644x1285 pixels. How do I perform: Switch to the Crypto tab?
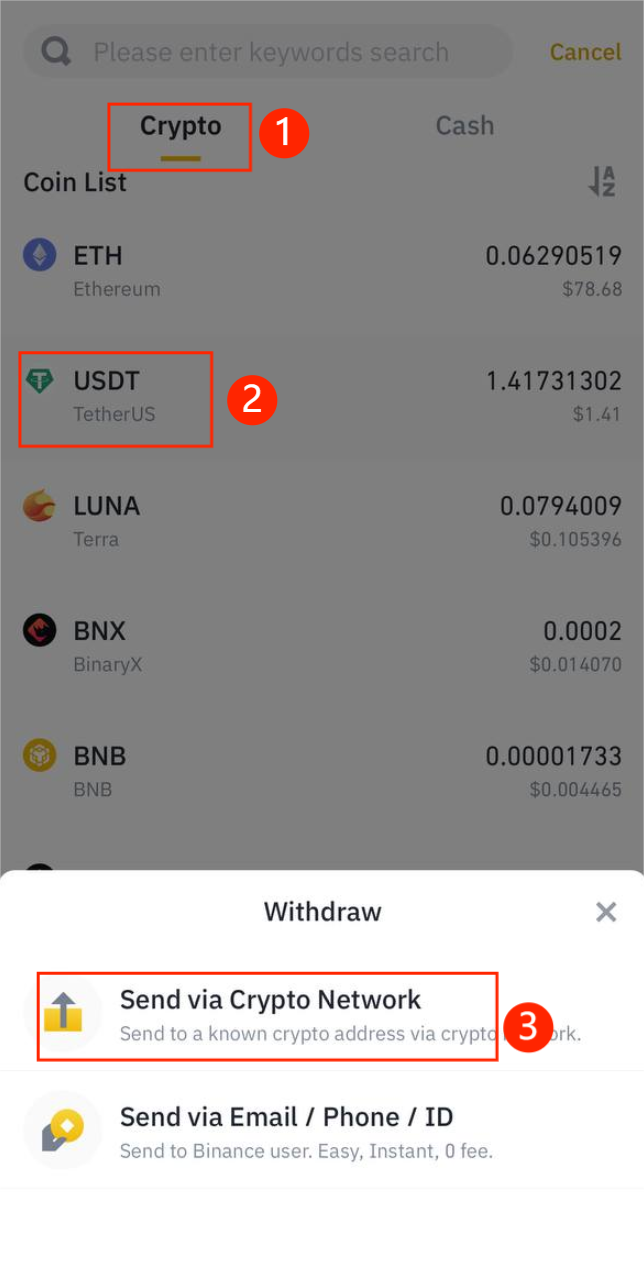pyautogui.click(x=180, y=127)
